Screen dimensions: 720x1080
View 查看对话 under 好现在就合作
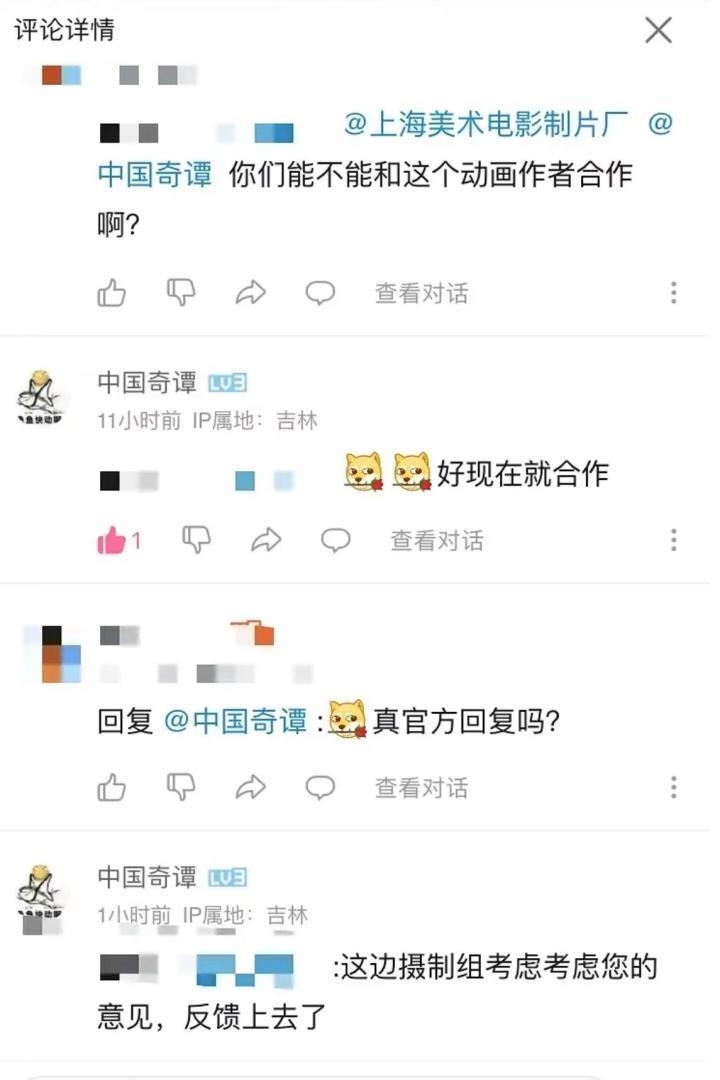click(x=437, y=541)
